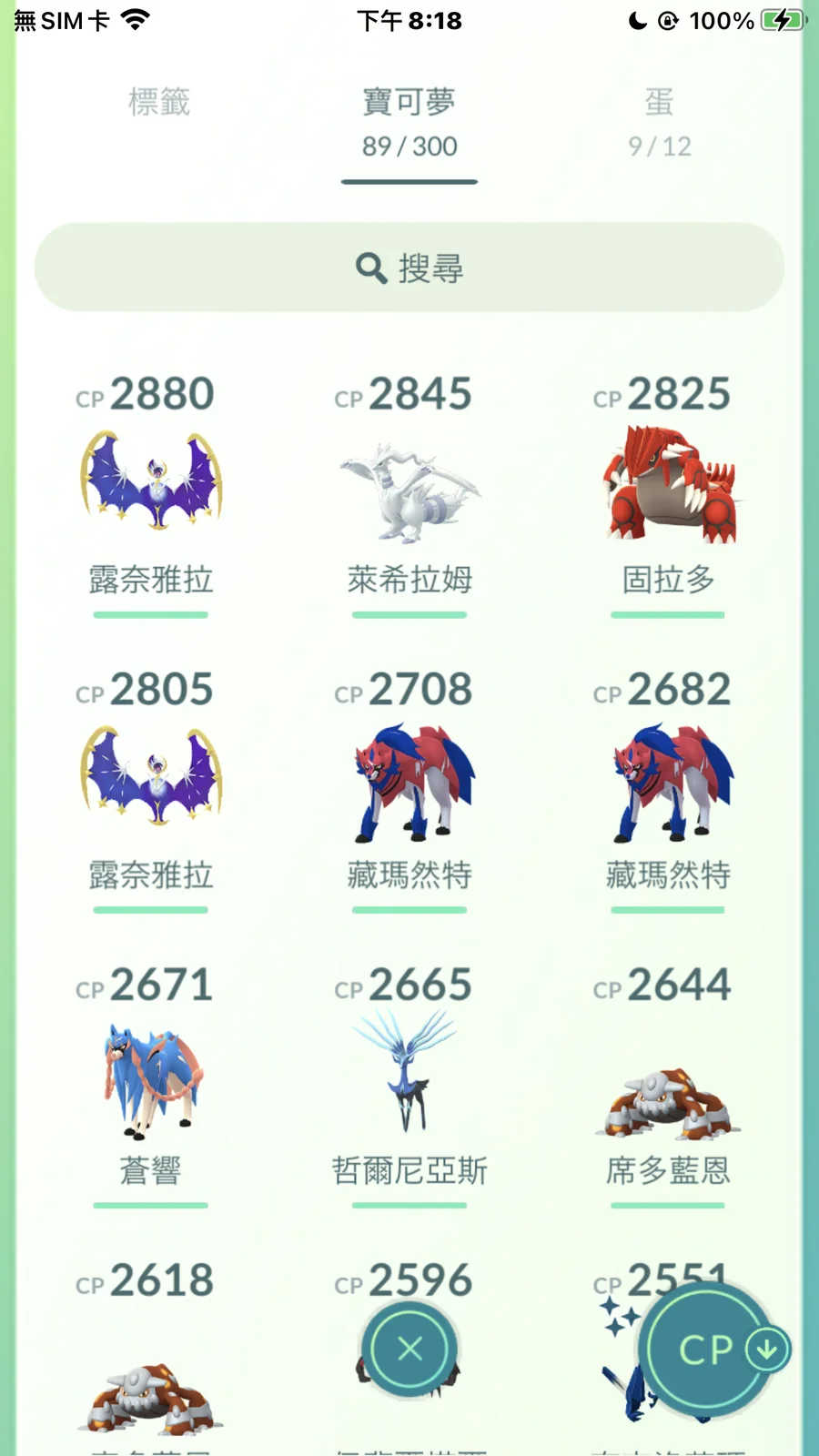This screenshot has height=1456, width=819.
Task: Open 萊希拉姆 with CP 2845
Action: (409, 491)
